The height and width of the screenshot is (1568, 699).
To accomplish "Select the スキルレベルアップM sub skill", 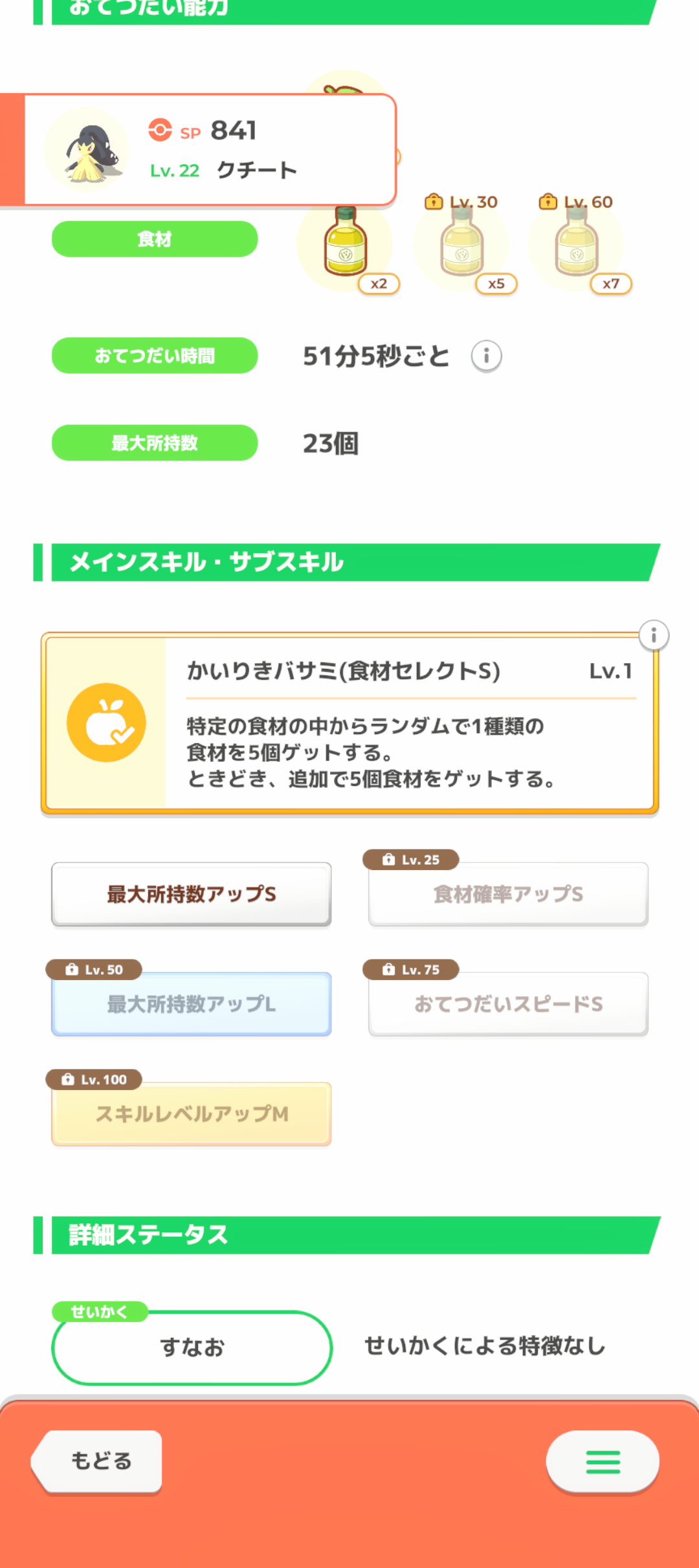I will (x=192, y=1114).
